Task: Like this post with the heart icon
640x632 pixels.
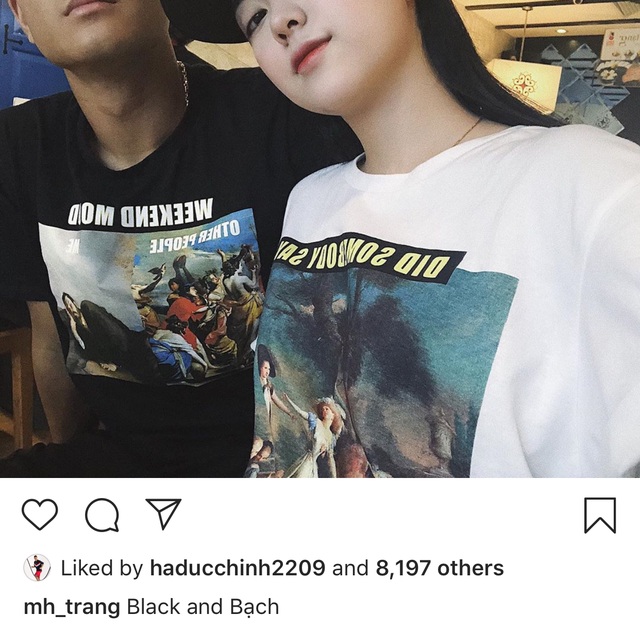Action: [40, 514]
